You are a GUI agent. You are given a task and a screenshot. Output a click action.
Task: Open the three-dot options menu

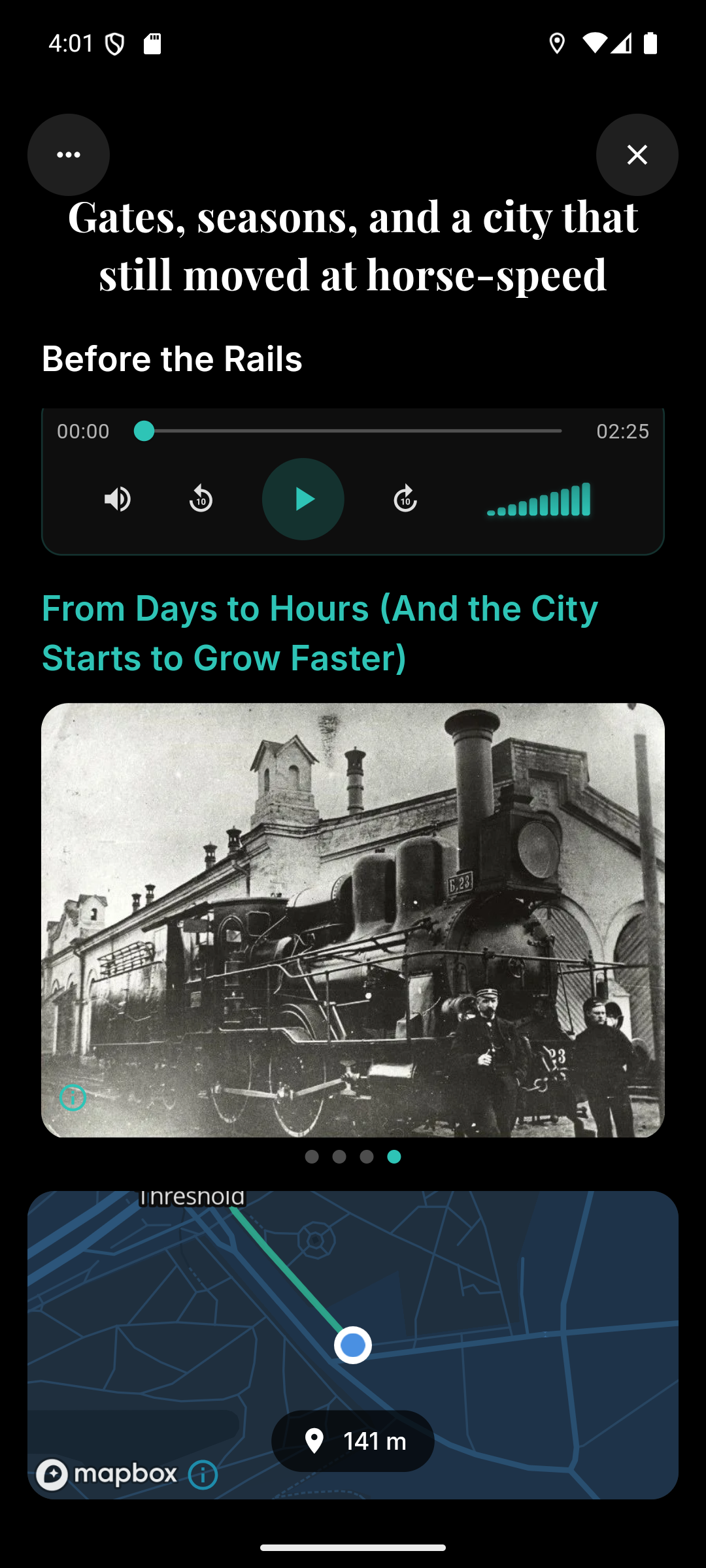click(69, 155)
